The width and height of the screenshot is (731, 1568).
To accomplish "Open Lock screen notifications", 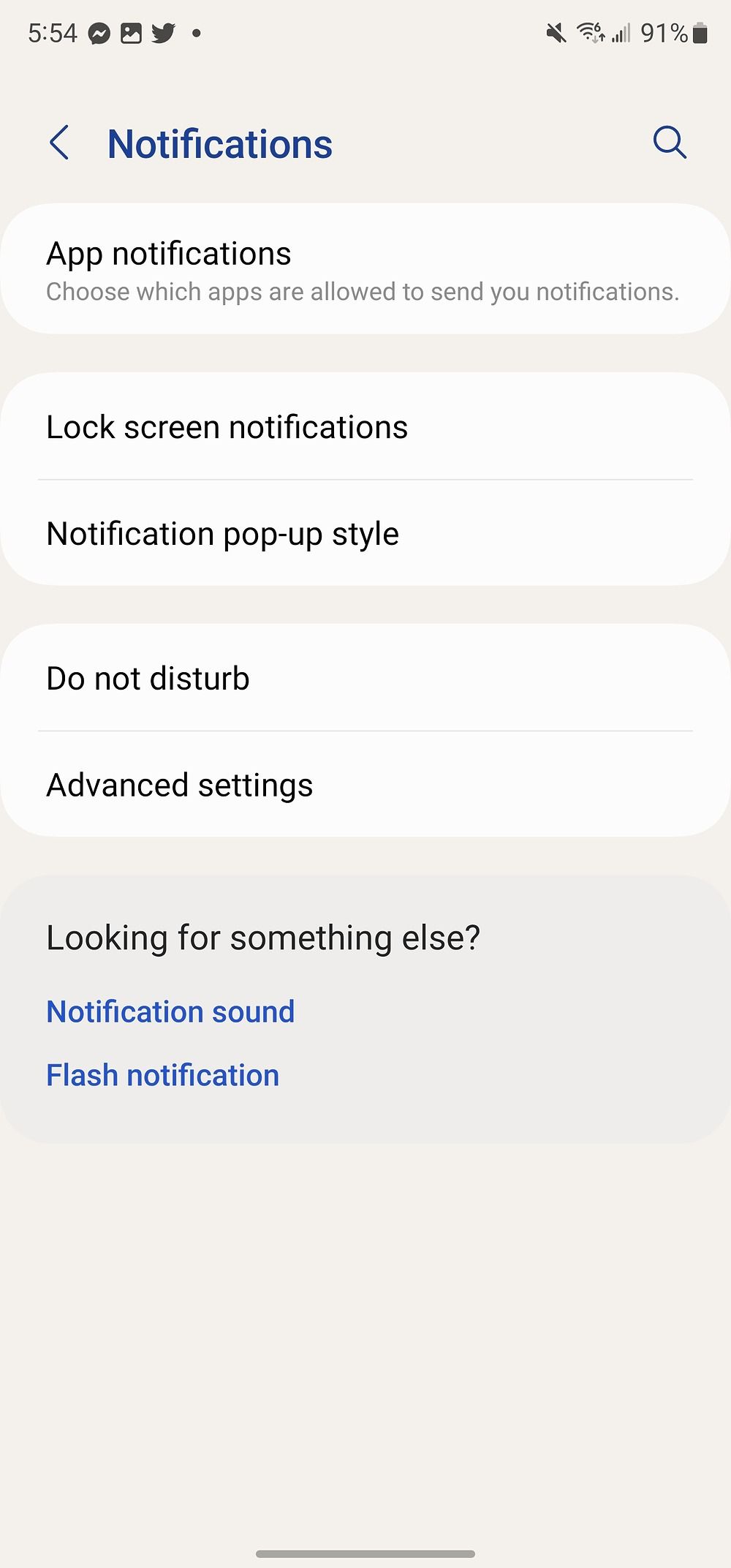I will pos(365,427).
